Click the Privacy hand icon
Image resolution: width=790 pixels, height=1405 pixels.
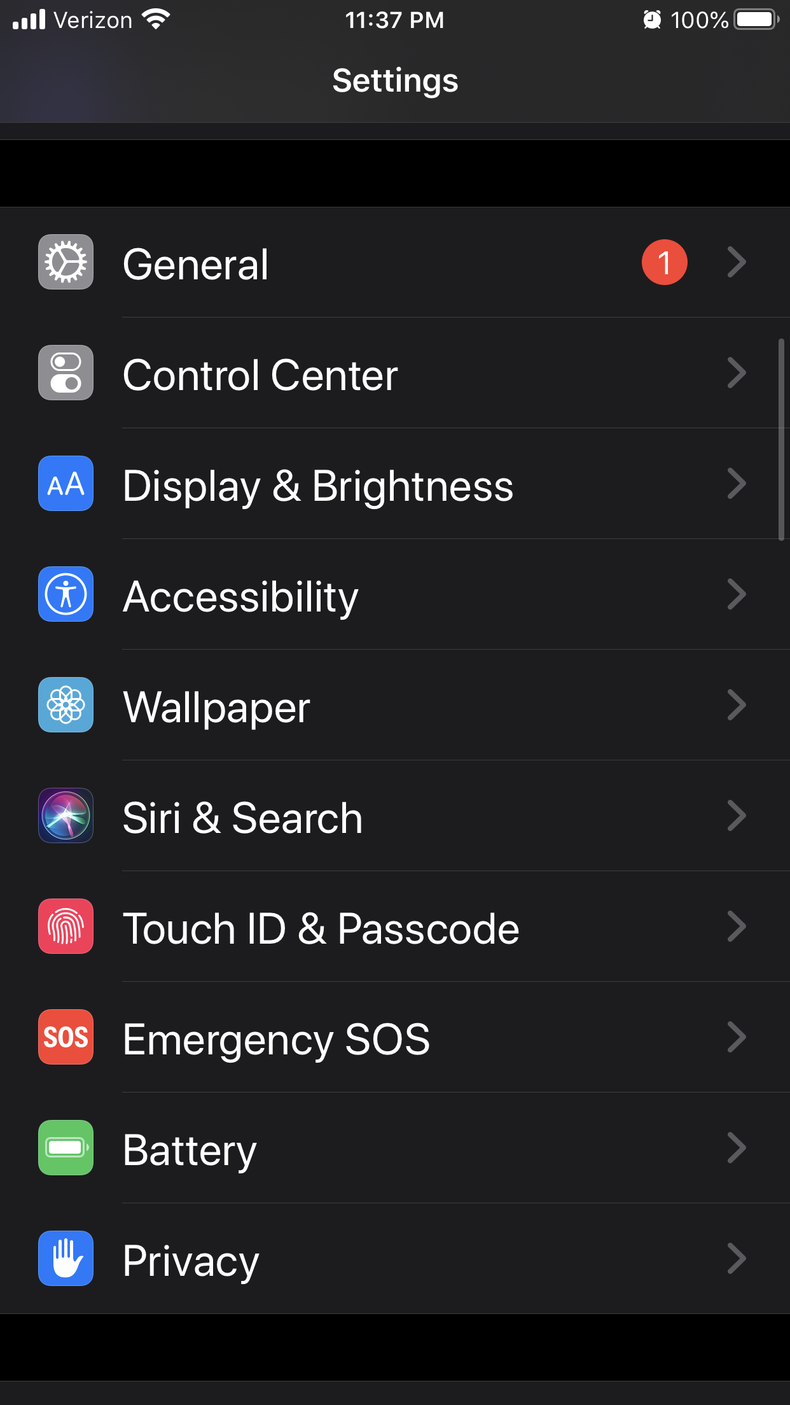pos(65,1258)
